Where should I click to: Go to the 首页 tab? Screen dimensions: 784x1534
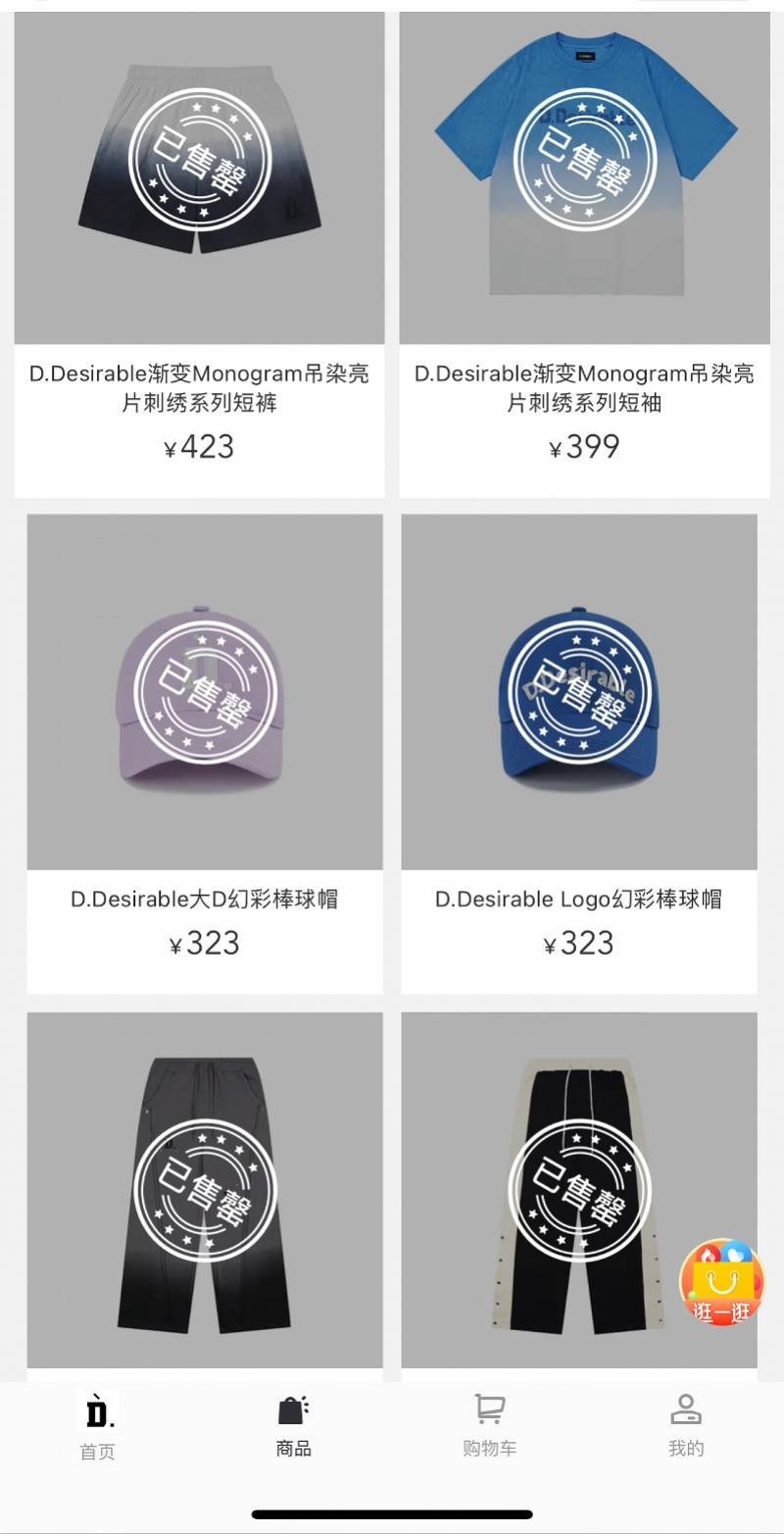(x=98, y=1426)
